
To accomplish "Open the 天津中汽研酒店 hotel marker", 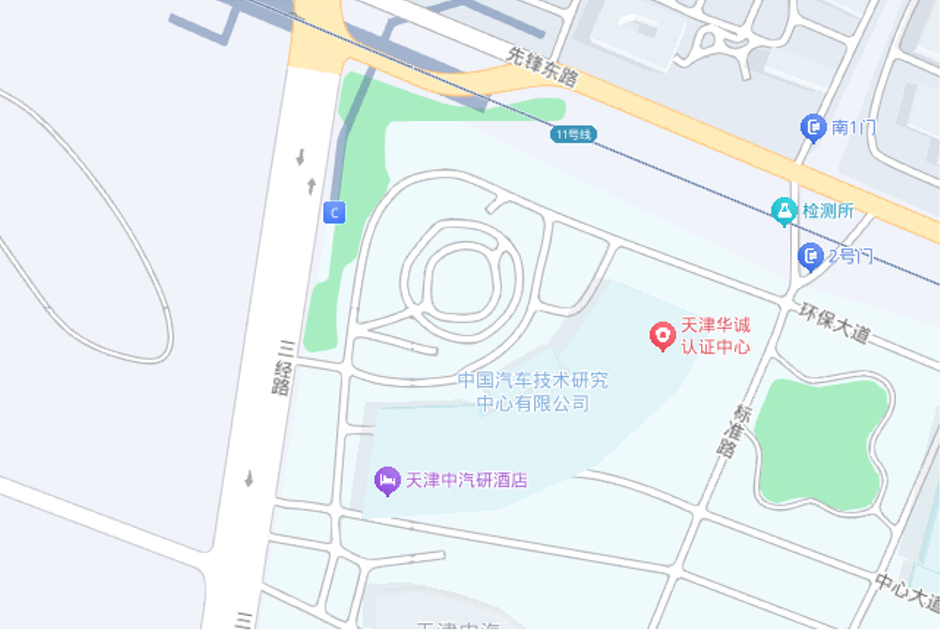I will pos(387,481).
